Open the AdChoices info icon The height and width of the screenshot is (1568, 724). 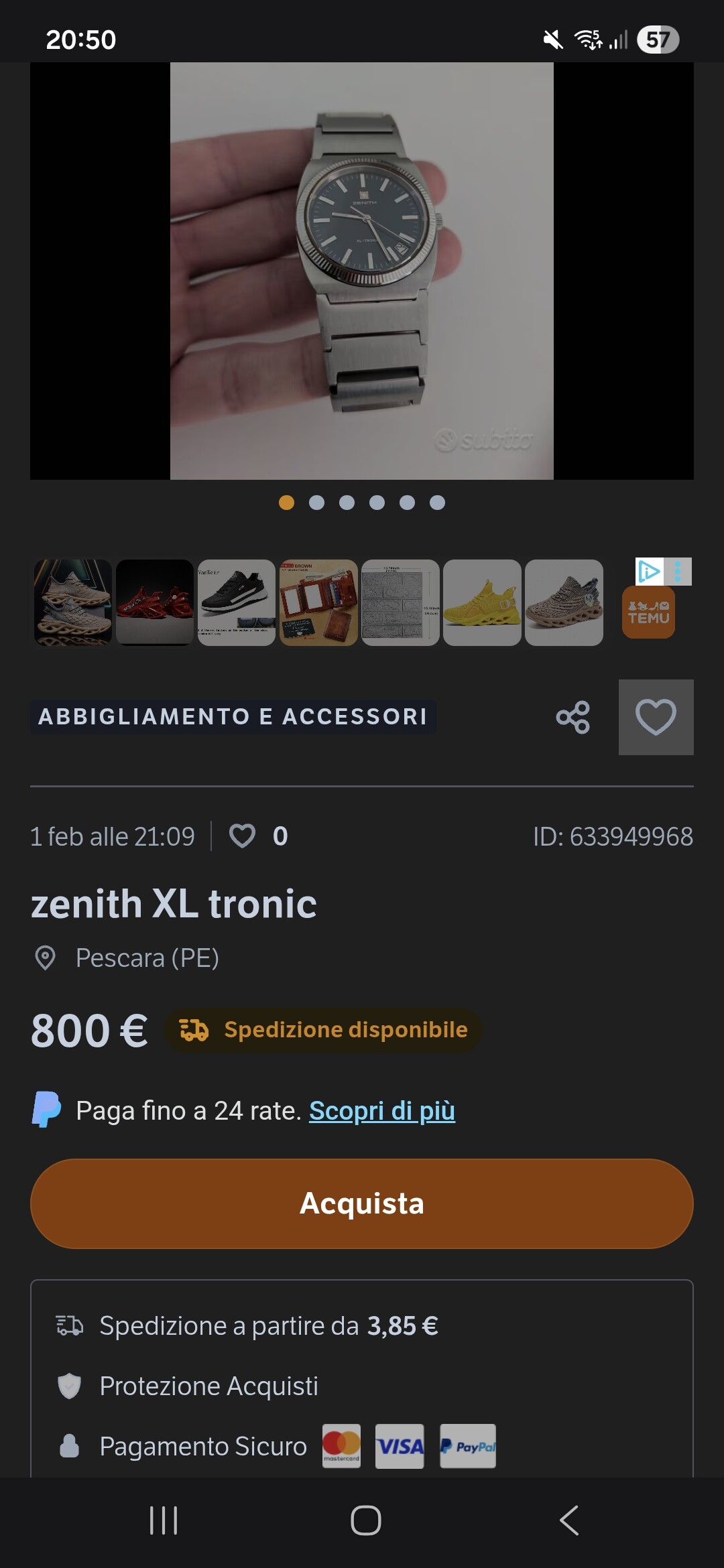click(649, 571)
